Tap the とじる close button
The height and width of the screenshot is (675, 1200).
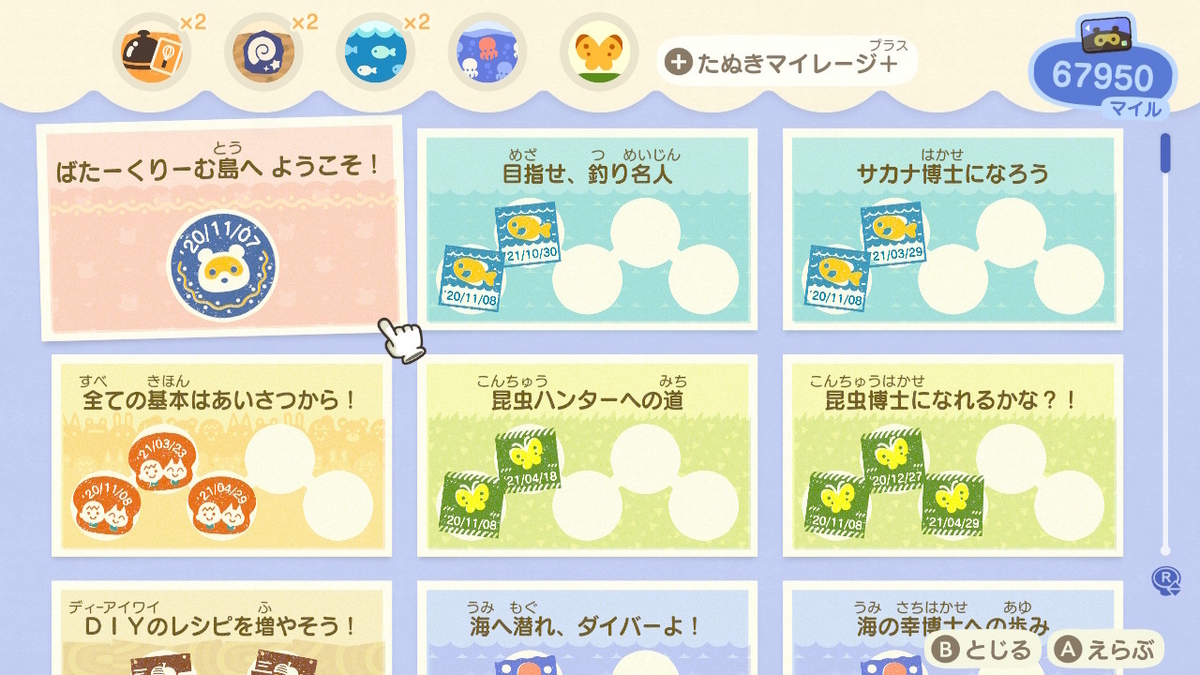tap(980, 651)
